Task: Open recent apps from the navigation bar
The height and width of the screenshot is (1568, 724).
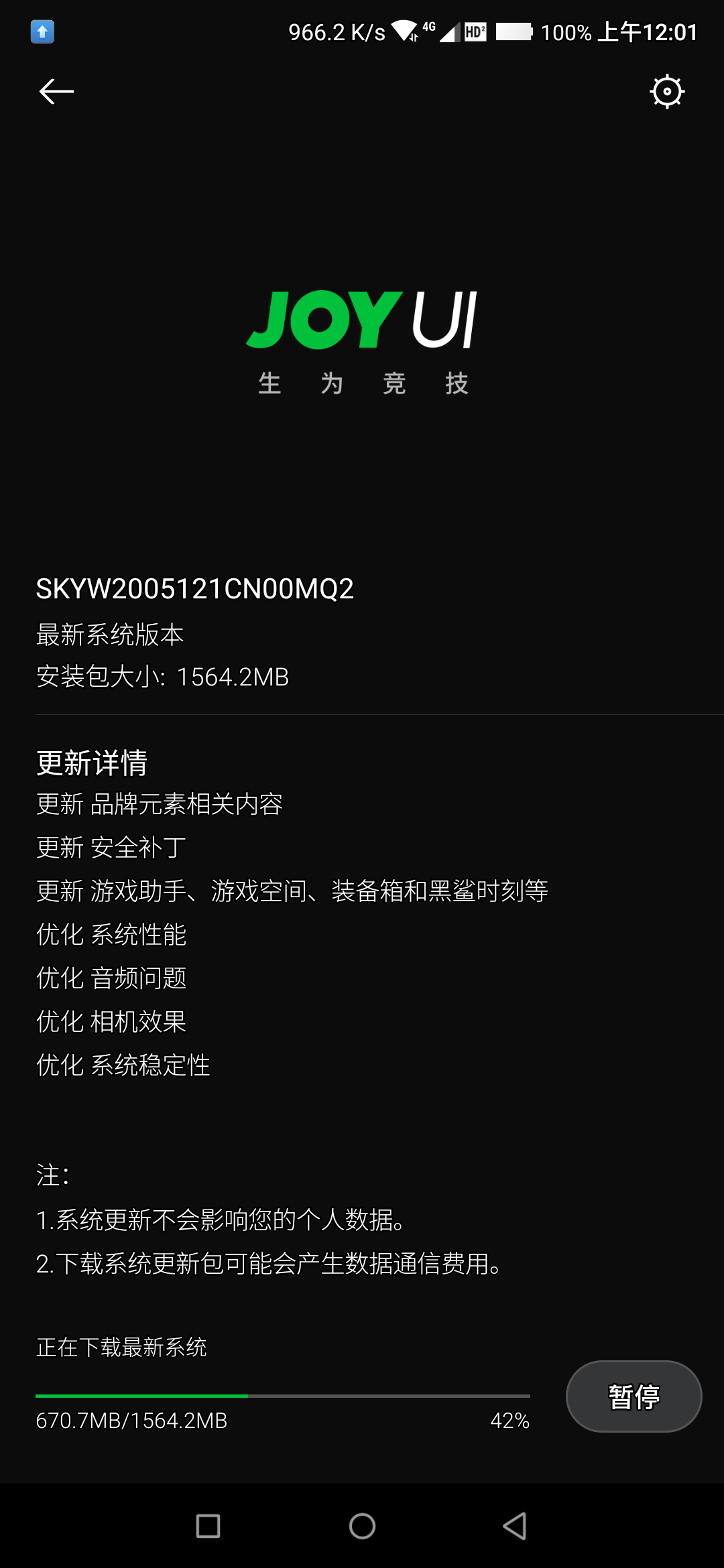Action: (208, 1526)
